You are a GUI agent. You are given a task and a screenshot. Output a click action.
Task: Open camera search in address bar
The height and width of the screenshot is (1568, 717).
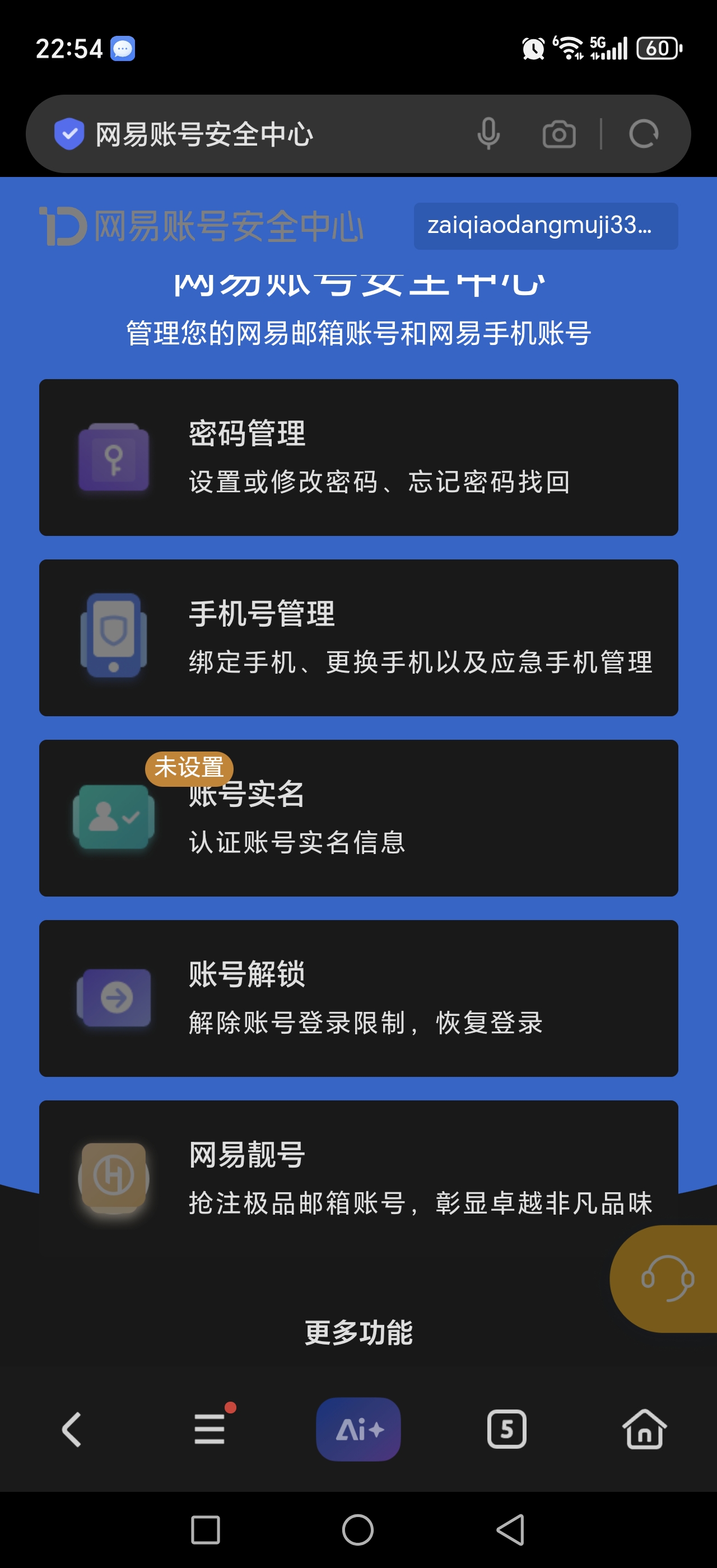pos(558,134)
